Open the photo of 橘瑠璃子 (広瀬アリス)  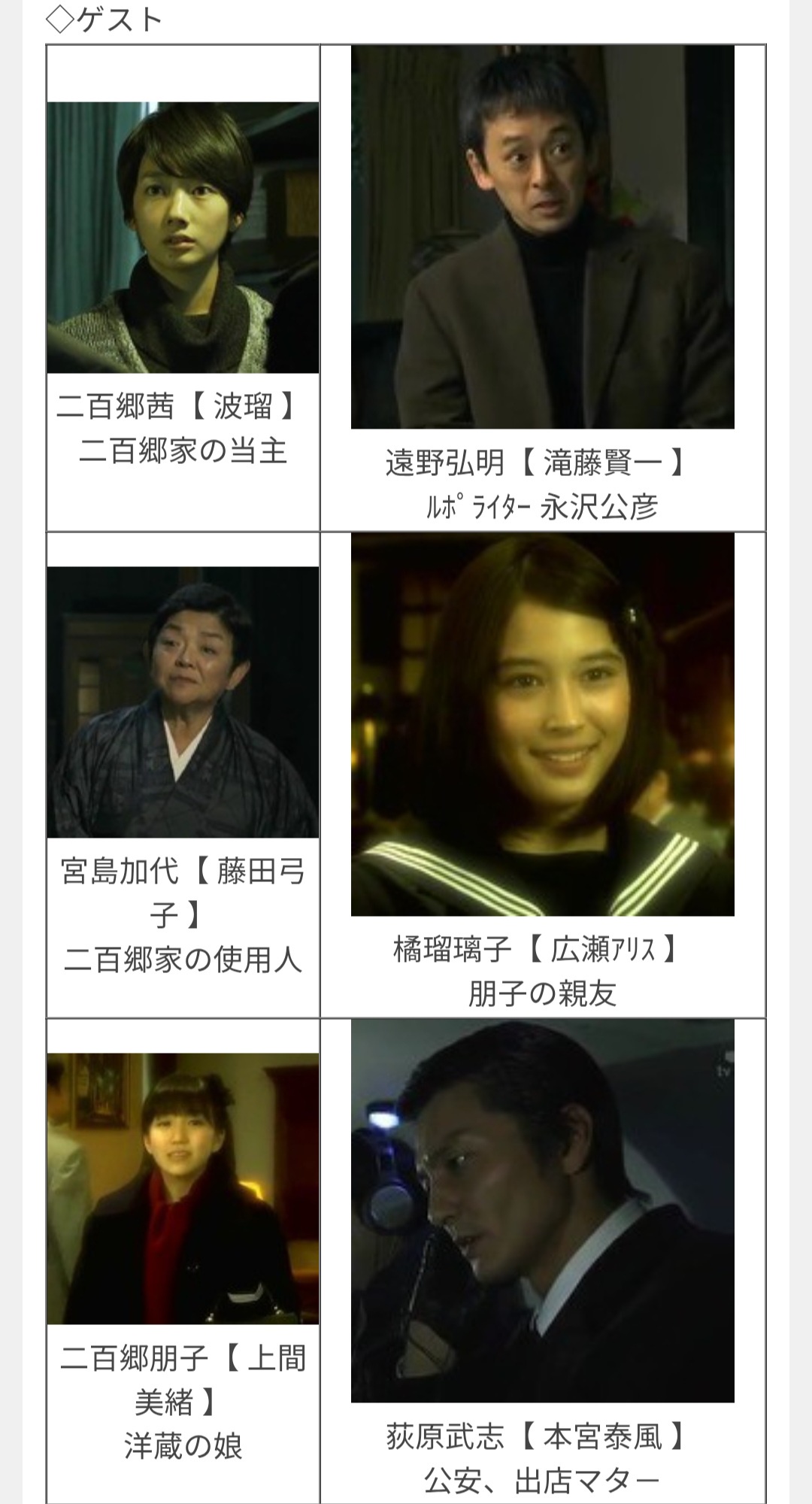coord(543,724)
